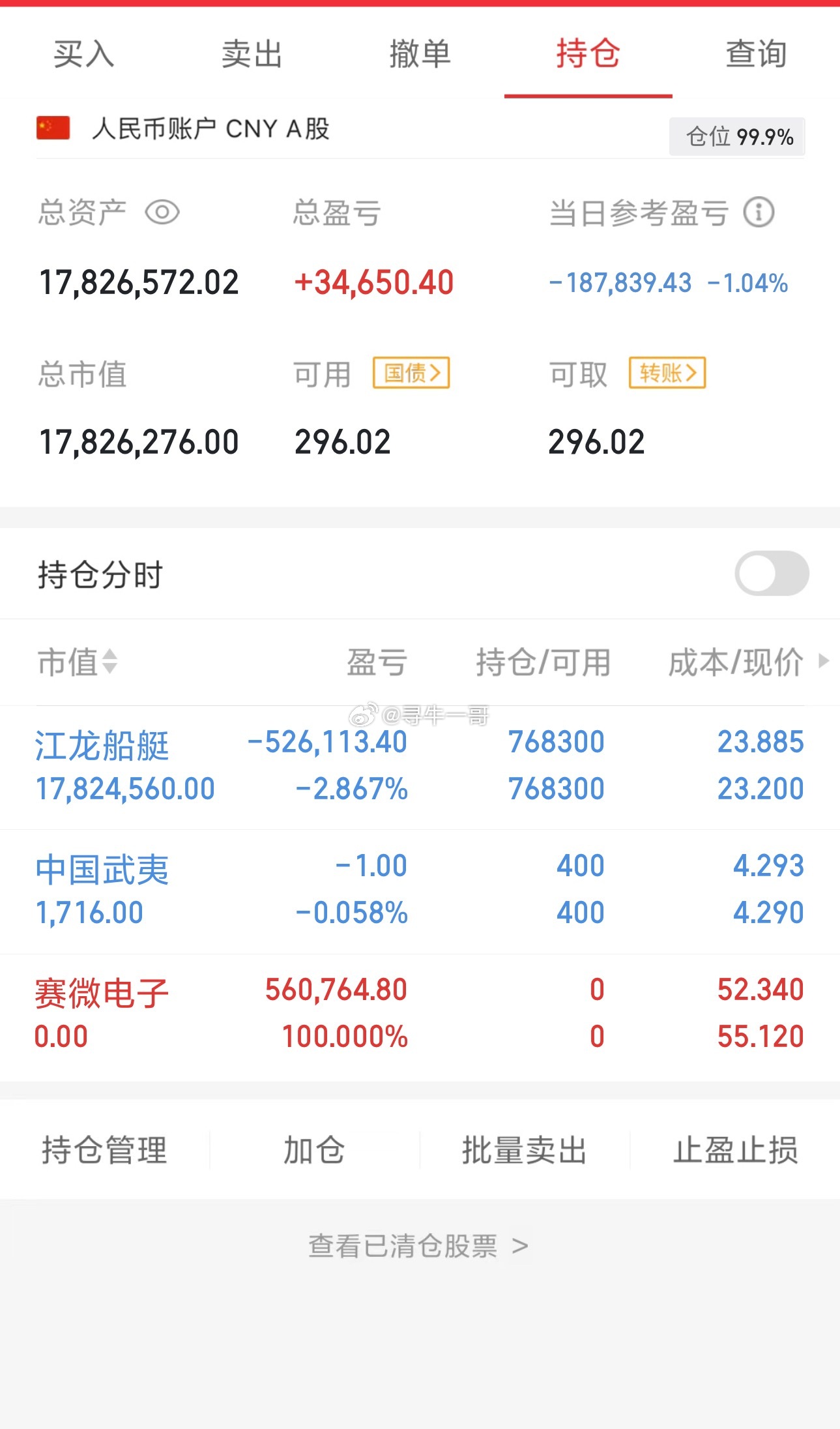Tap the info icon beside 当日参考盈亏
Viewport: 840px width, 1429px height.
[758, 211]
